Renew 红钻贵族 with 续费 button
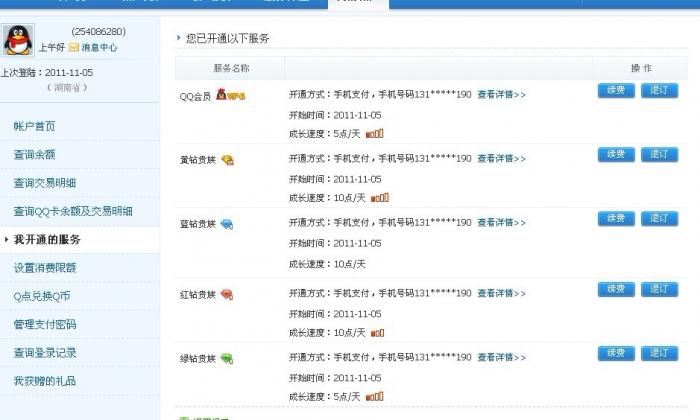 pyautogui.click(x=616, y=289)
